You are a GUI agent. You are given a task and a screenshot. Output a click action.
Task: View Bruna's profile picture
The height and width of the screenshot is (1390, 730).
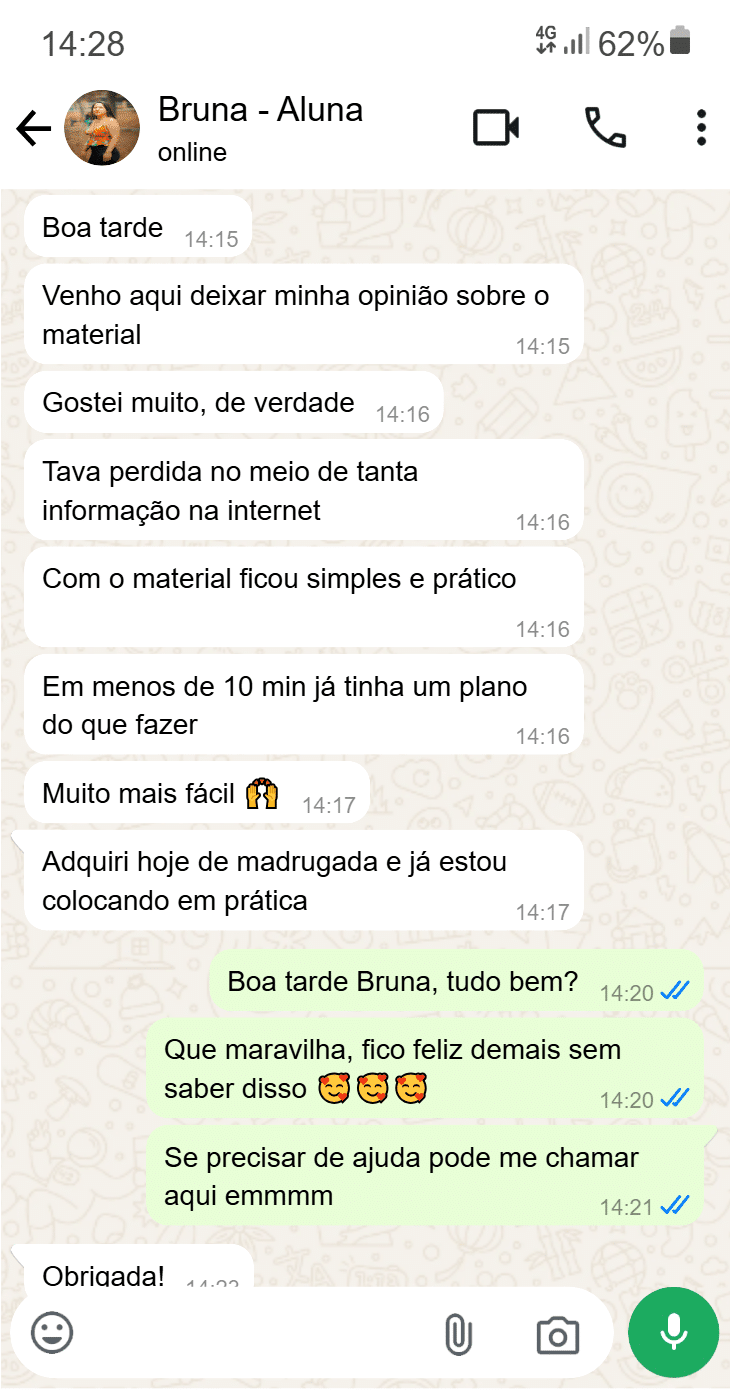click(102, 128)
